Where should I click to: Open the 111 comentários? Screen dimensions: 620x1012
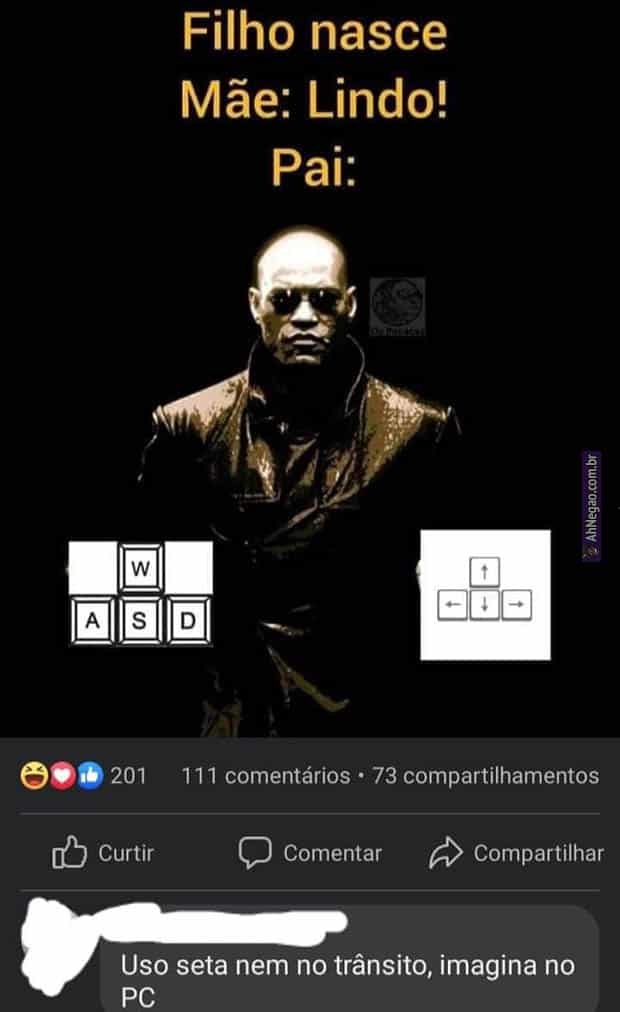[x=265, y=776]
